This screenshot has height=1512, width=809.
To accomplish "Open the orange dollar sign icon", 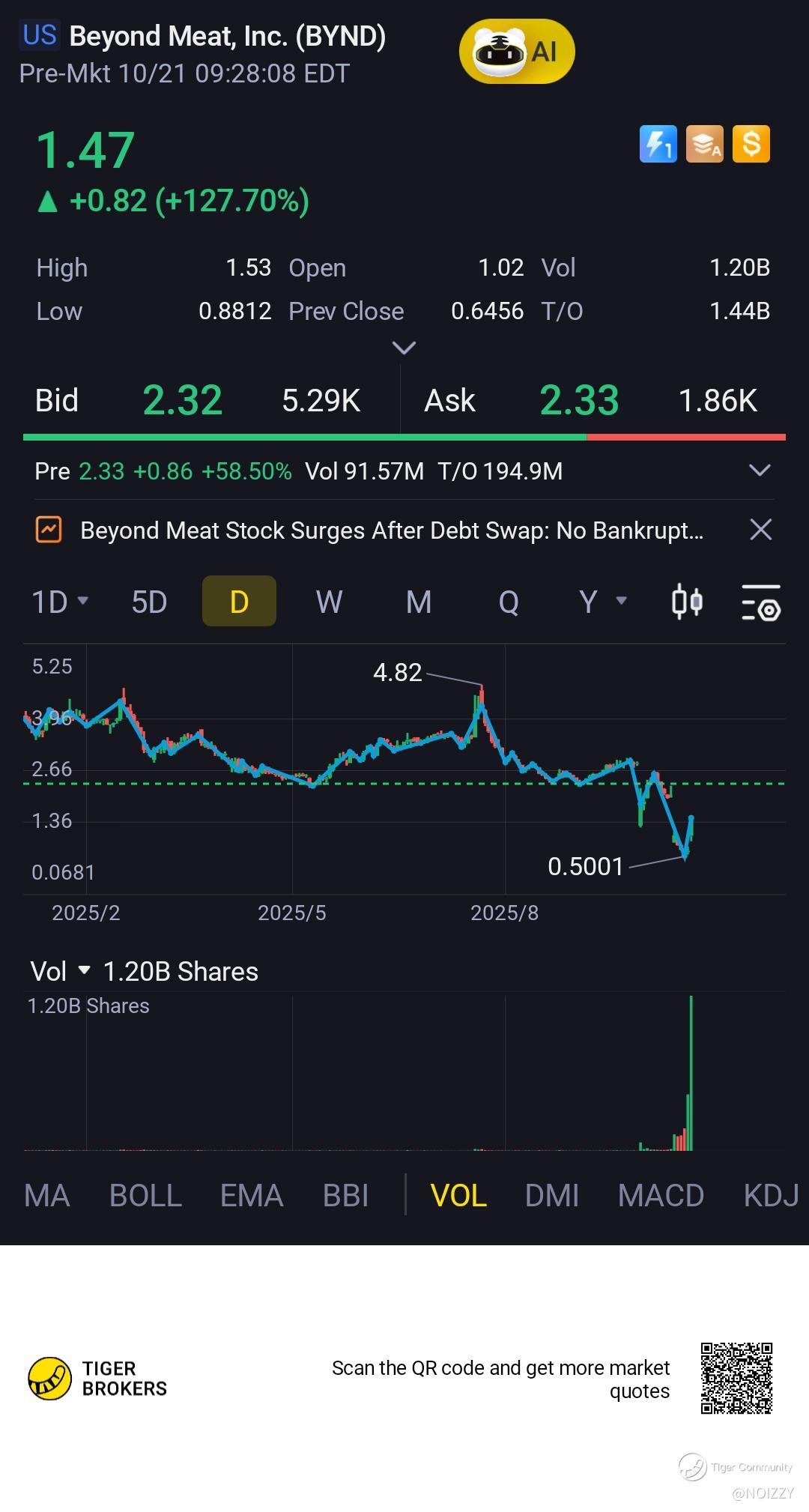I will pos(751,144).
